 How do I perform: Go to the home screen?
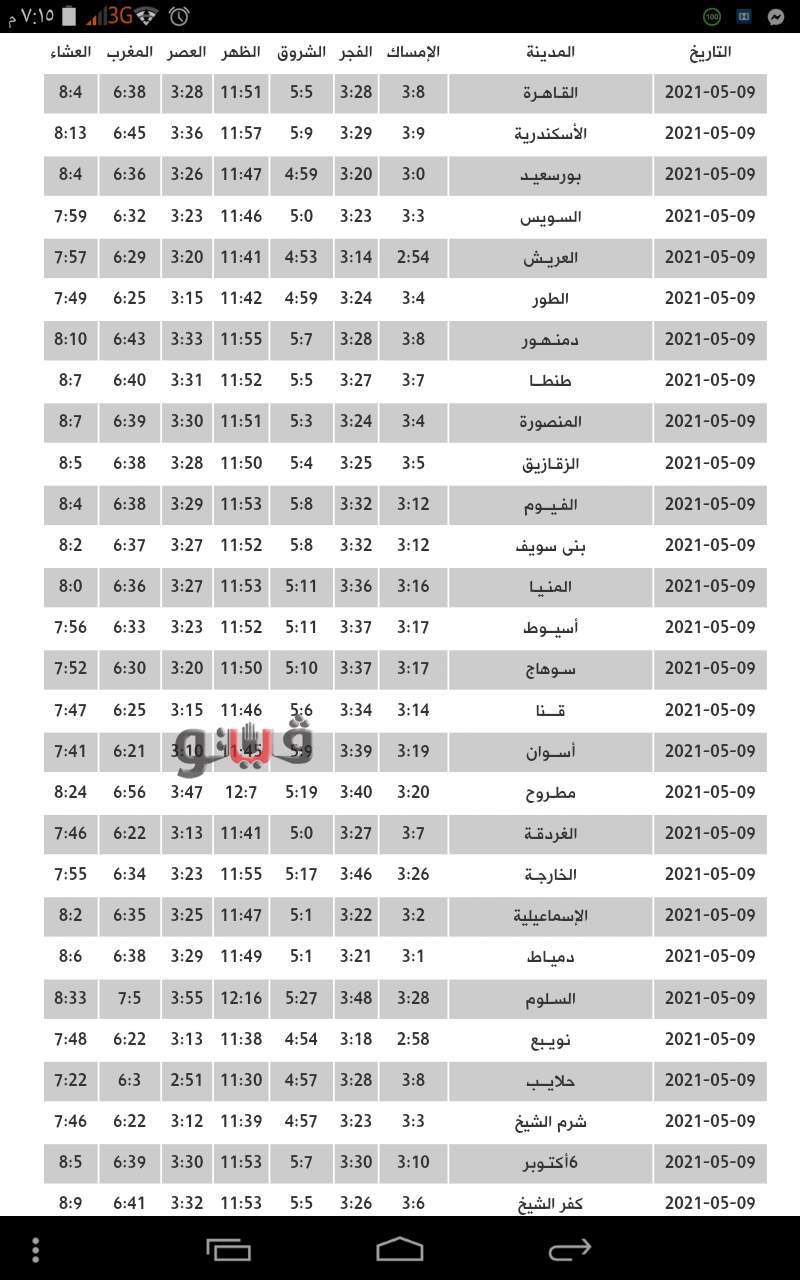tap(400, 1249)
